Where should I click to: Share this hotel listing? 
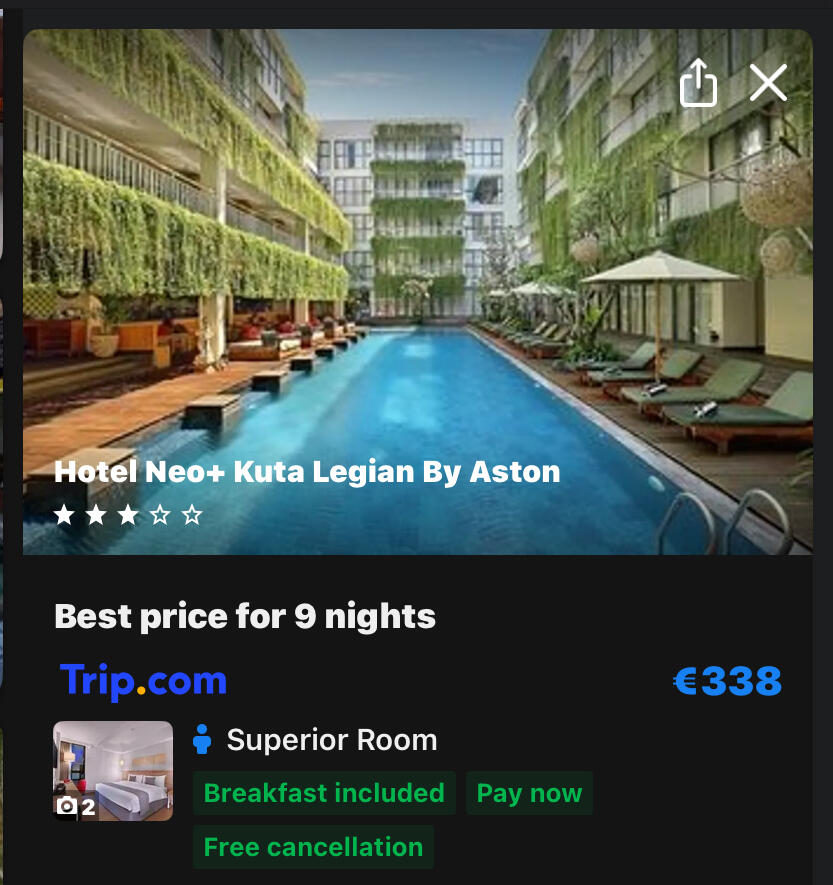(x=698, y=82)
